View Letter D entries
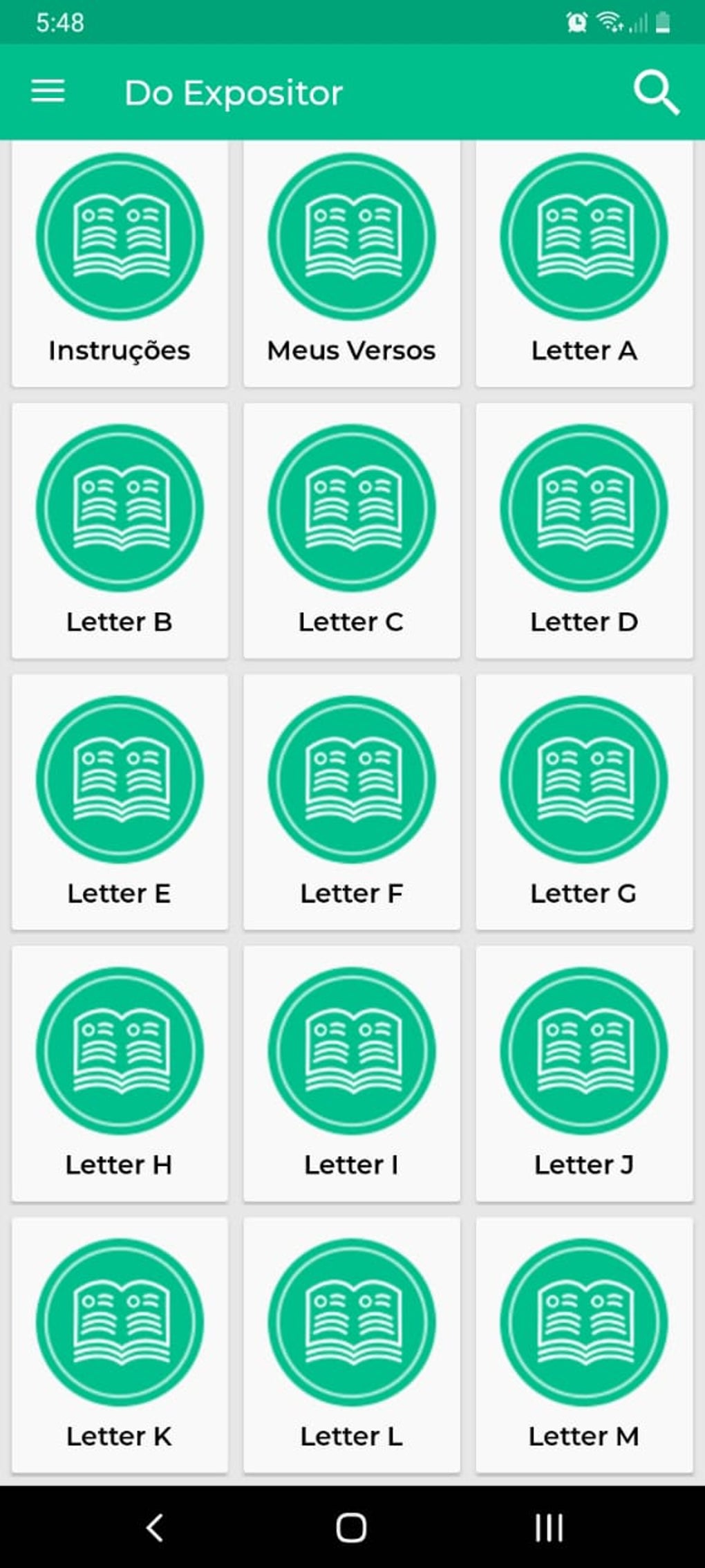The width and height of the screenshot is (705, 1568). click(x=584, y=531)
